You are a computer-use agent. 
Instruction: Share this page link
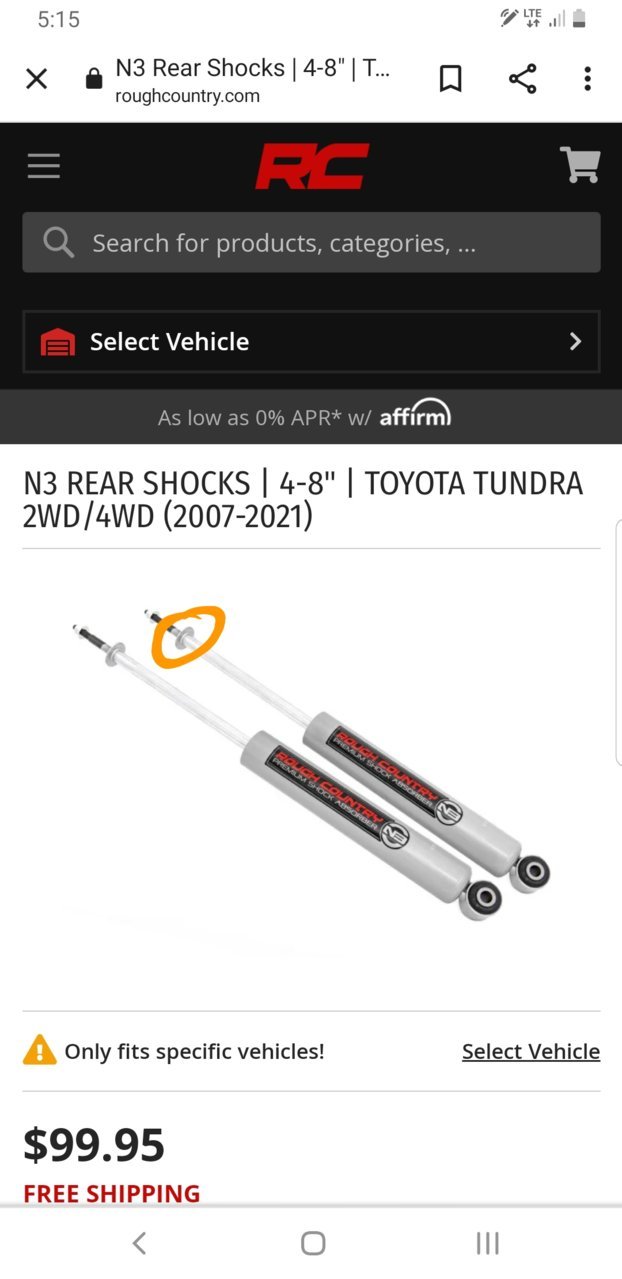coord(522,79)
